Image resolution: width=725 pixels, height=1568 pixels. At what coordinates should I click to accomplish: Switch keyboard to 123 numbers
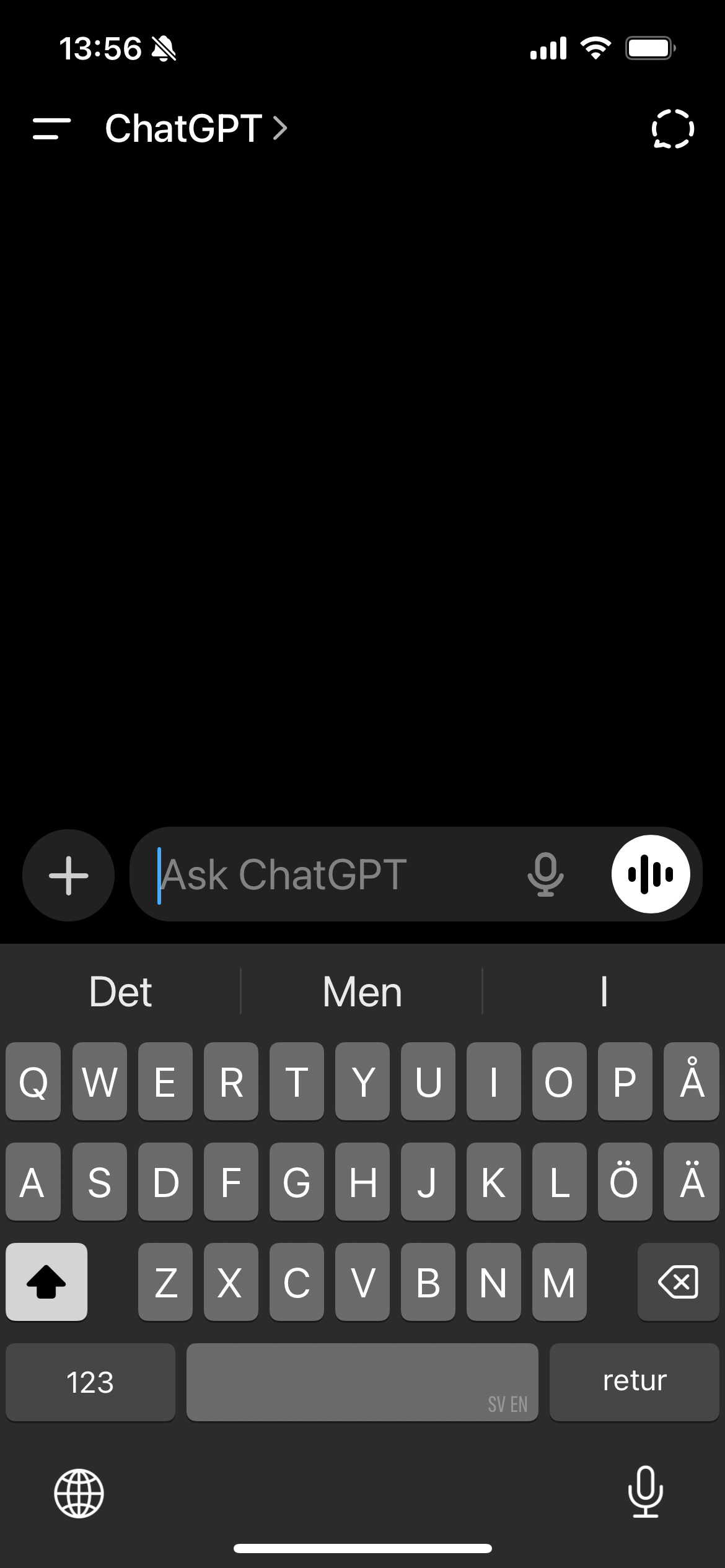[90, 1382]
